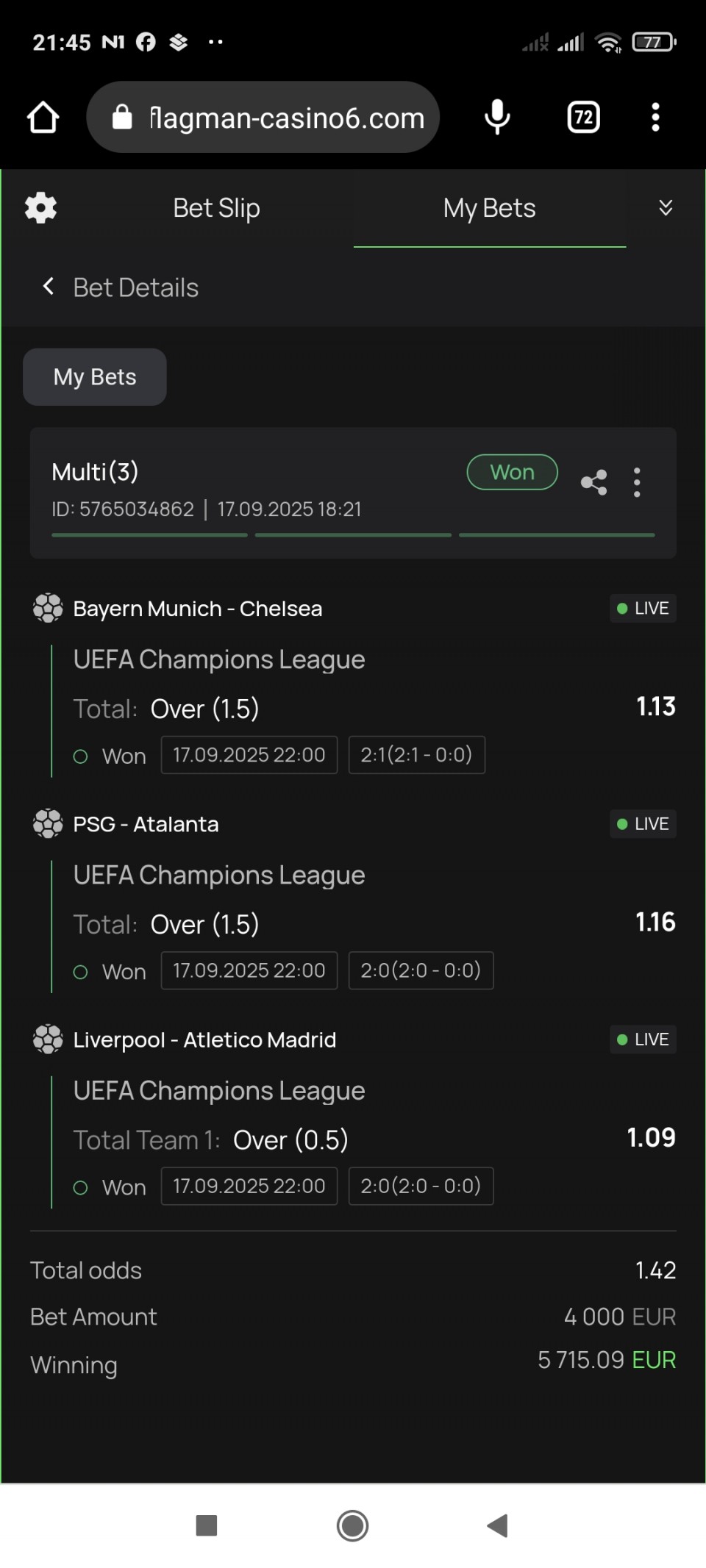Select the My Bets tab
The height and width of the screenshot is (1568, 706).
click(x=490, y=208)
